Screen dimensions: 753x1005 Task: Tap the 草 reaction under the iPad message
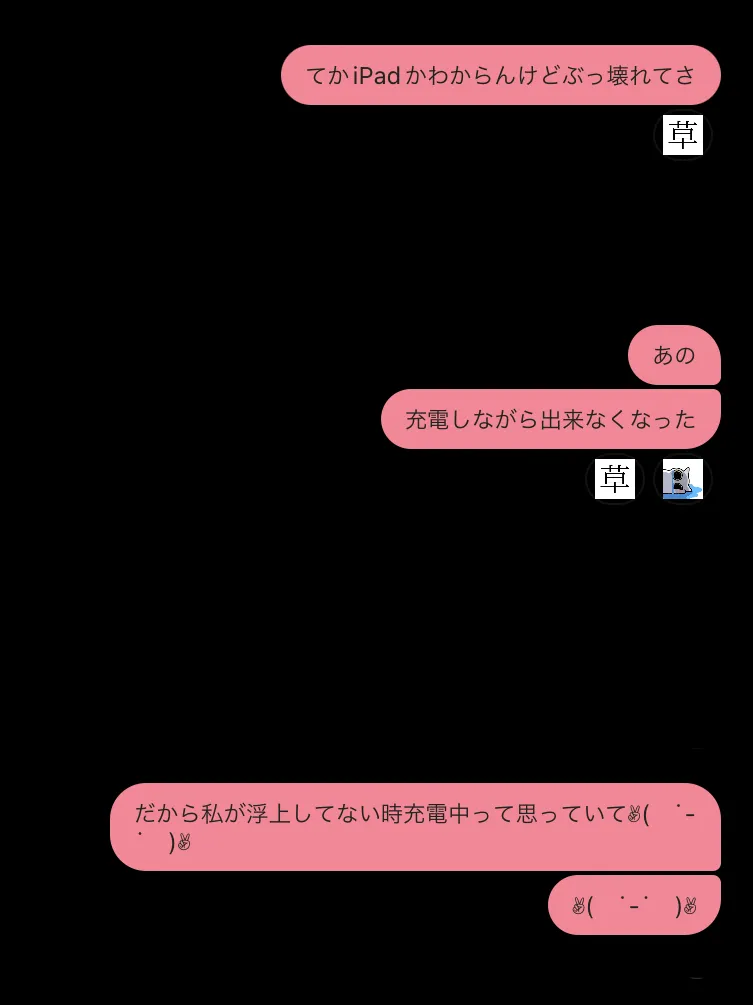[683, 135]
